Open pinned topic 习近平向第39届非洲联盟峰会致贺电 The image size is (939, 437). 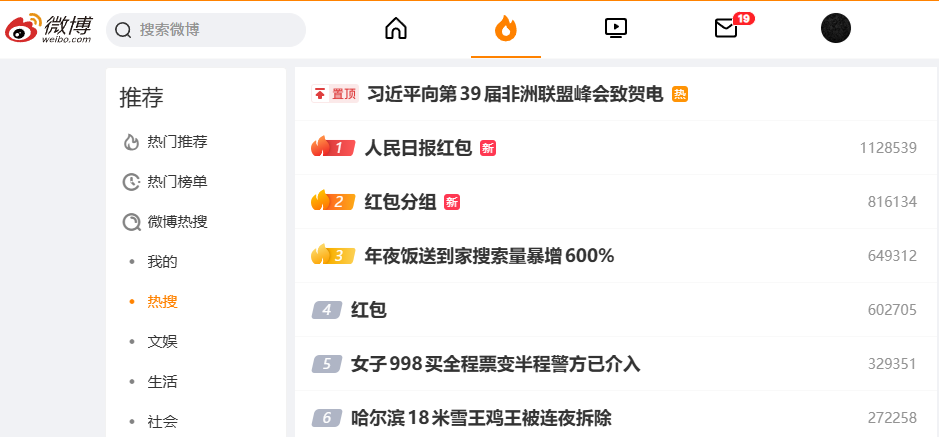[x=515, y=94]
